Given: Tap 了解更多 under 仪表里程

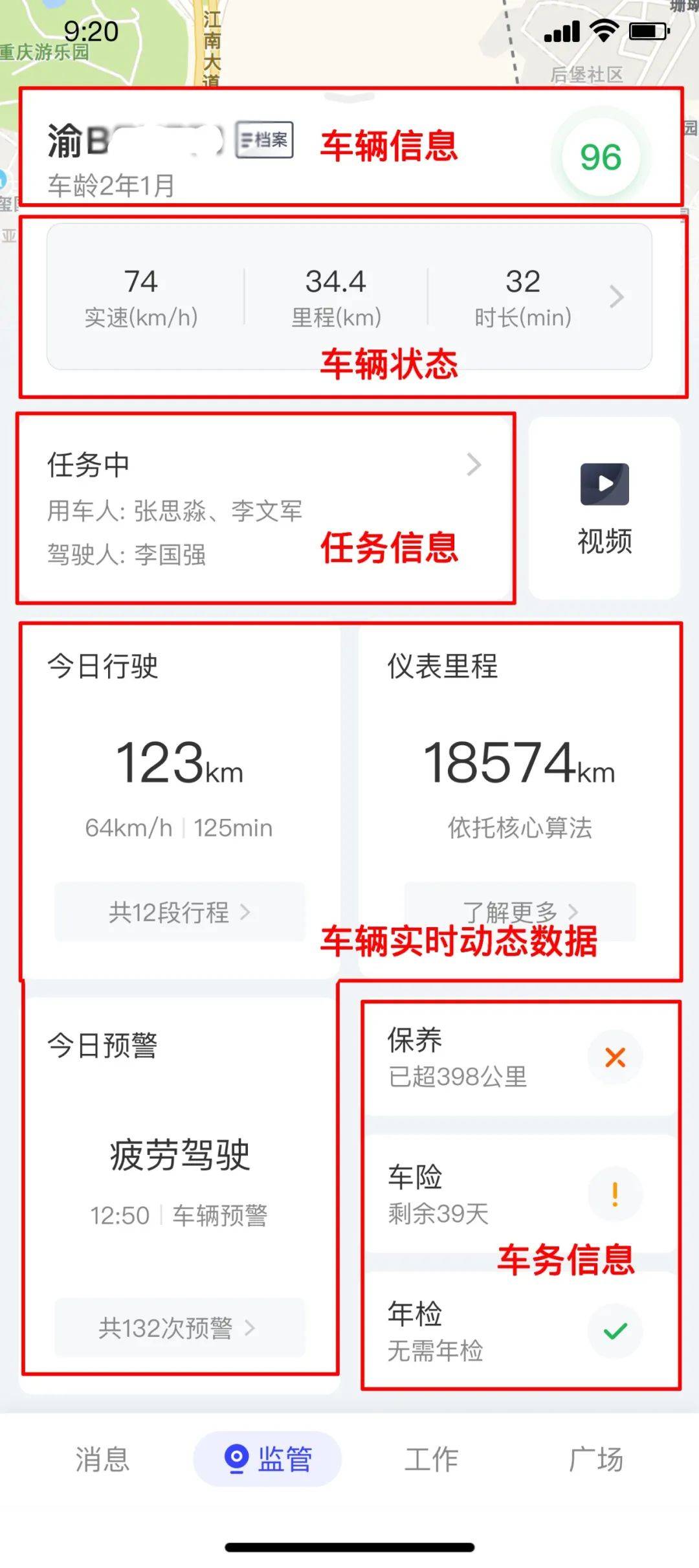Looking at the screenshot, I should click(x=520, y=912).
